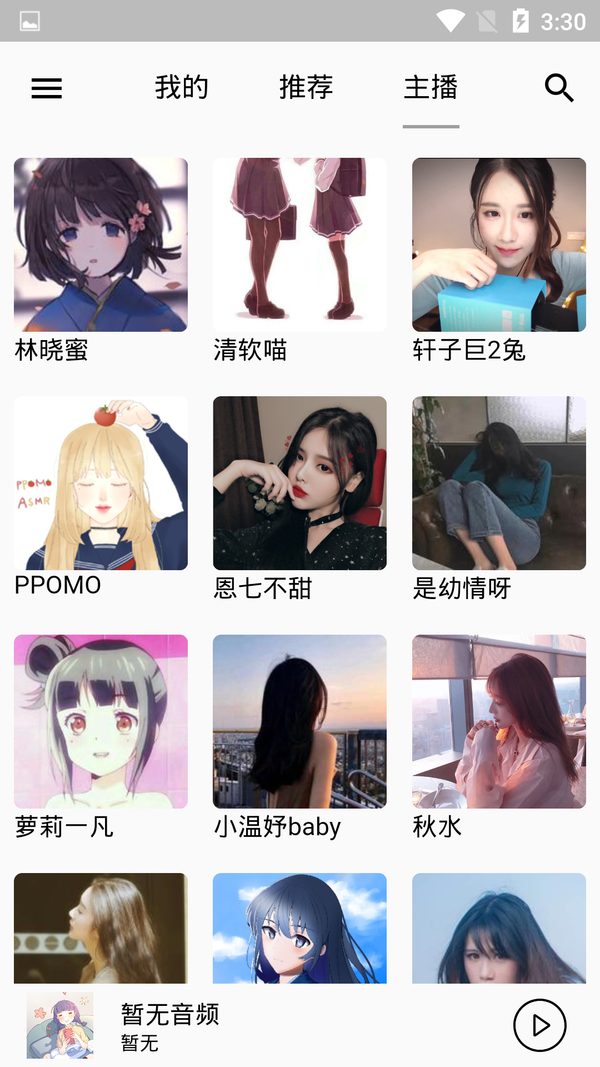Screen dimensions: 600x1067
Task: Open the search icon
Action: pos(559,88)
